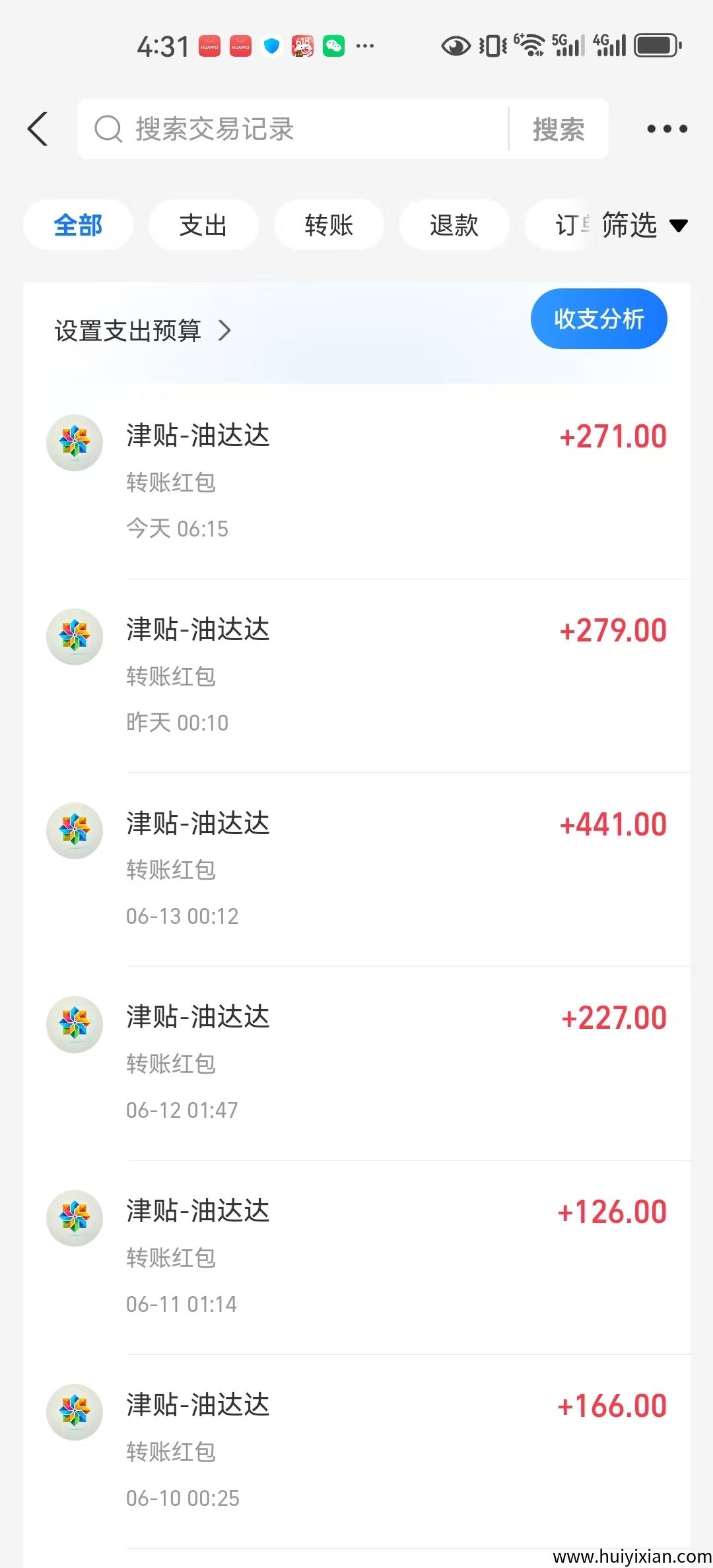Open 设置支出预算 budget settings
This screenshot has width=713, height=1568.
[142, 331]
